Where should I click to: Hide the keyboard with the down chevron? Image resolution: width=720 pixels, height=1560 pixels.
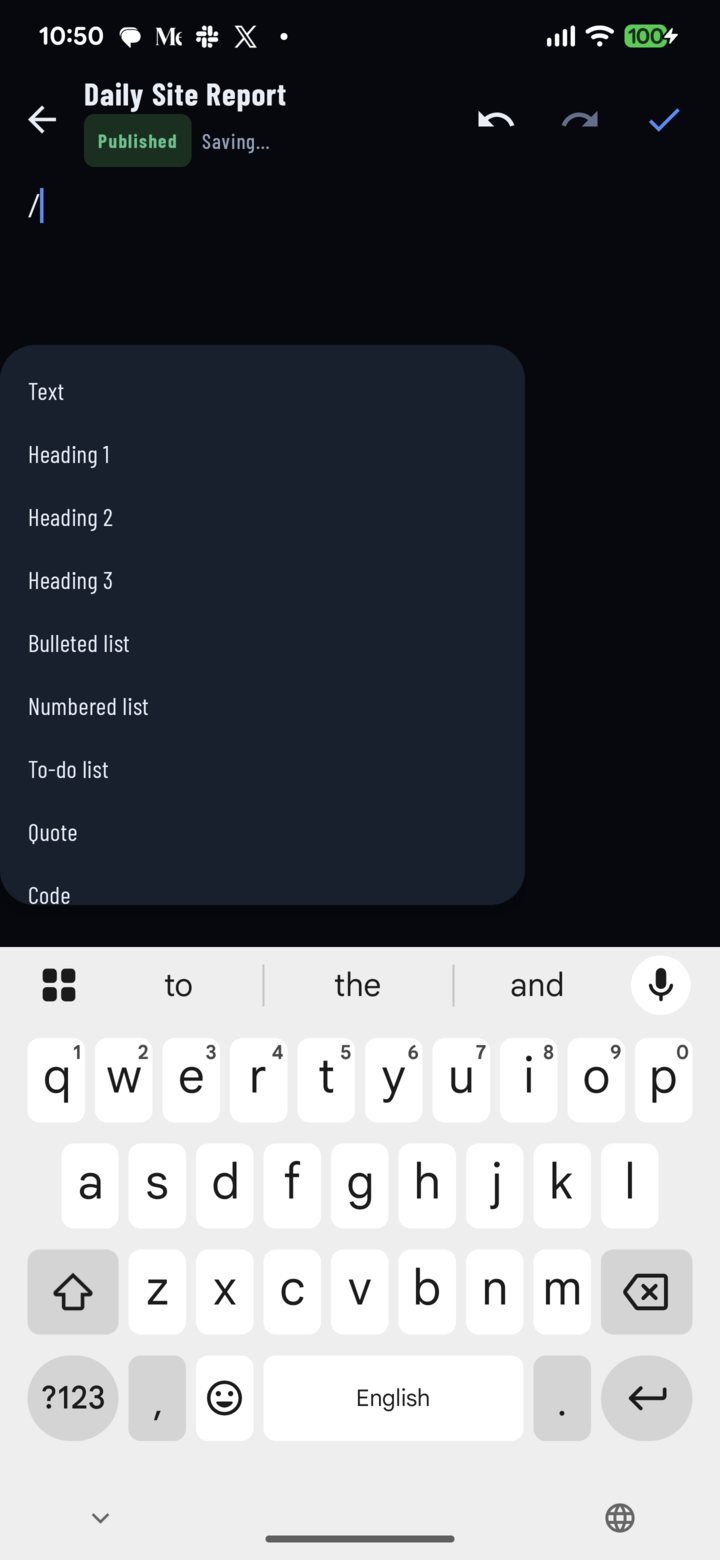(100, 1518)
